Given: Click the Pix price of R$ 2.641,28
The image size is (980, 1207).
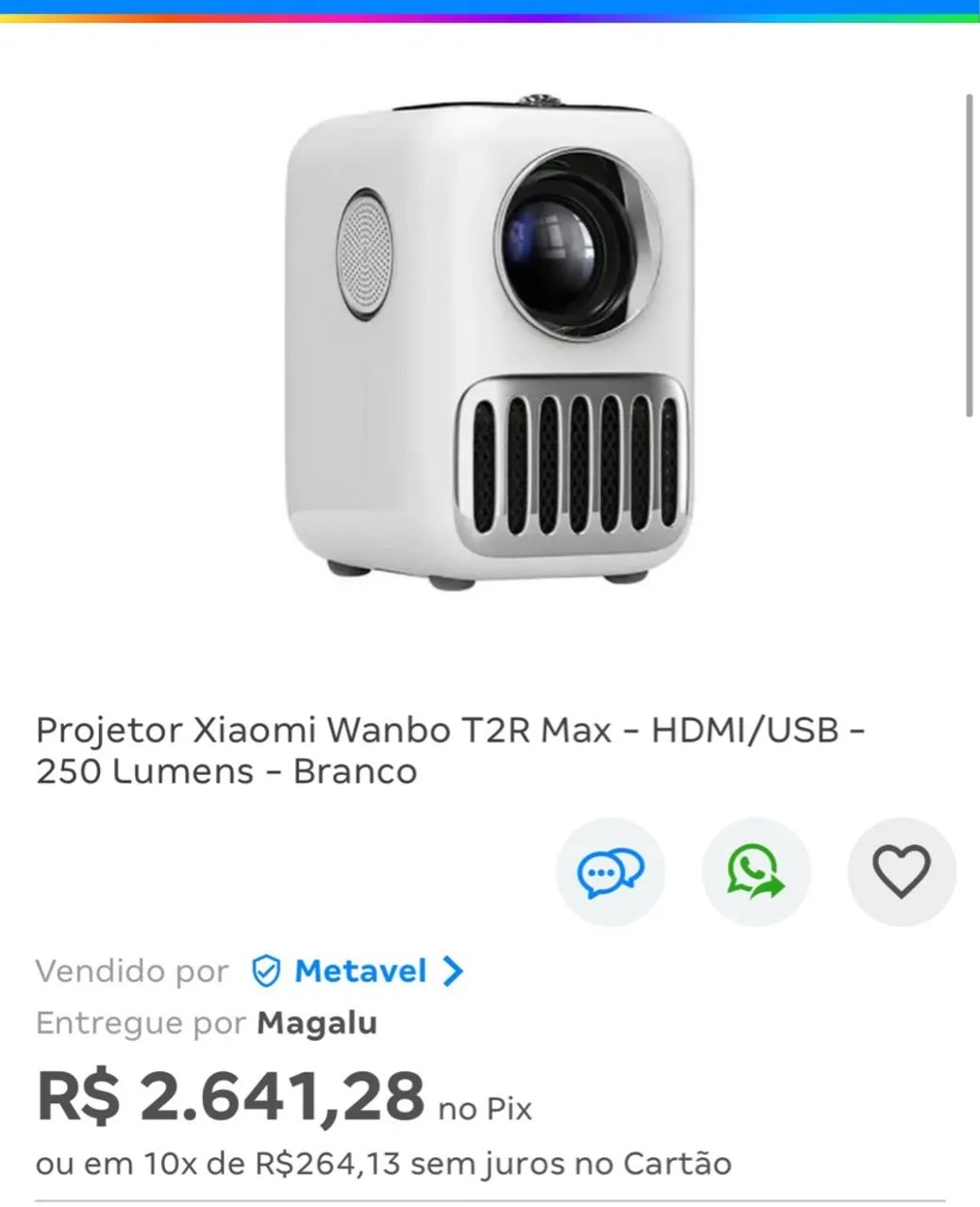Looking at the screenshot, I should (229, 1097).
